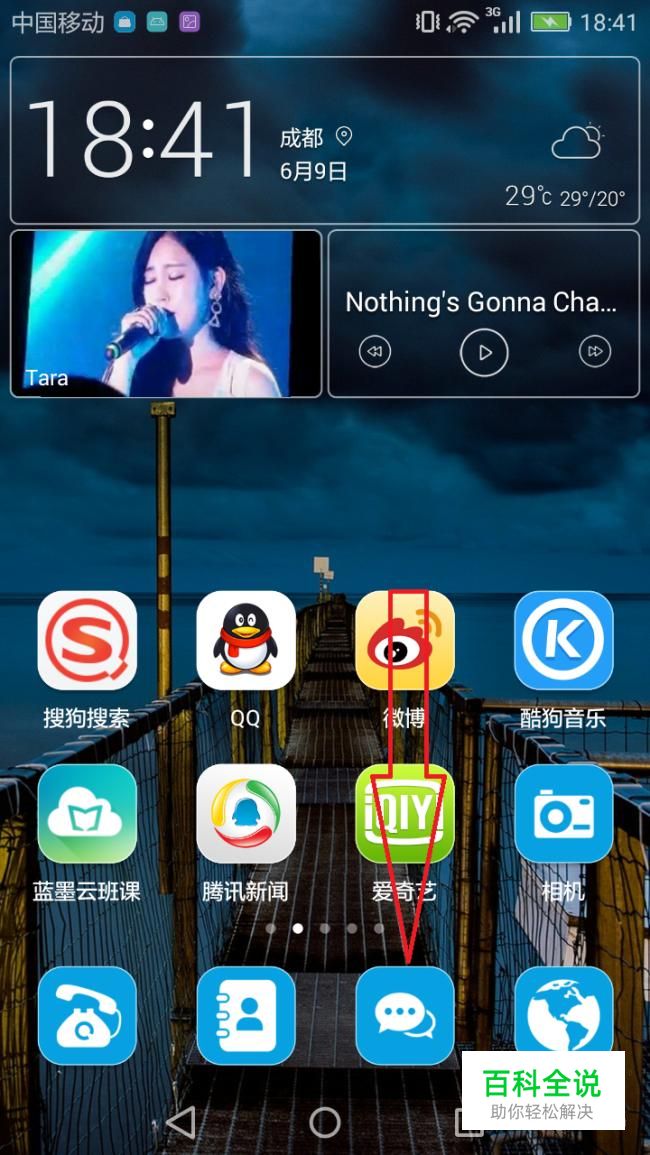Go back using navigation bar

tap(181, 1123)
